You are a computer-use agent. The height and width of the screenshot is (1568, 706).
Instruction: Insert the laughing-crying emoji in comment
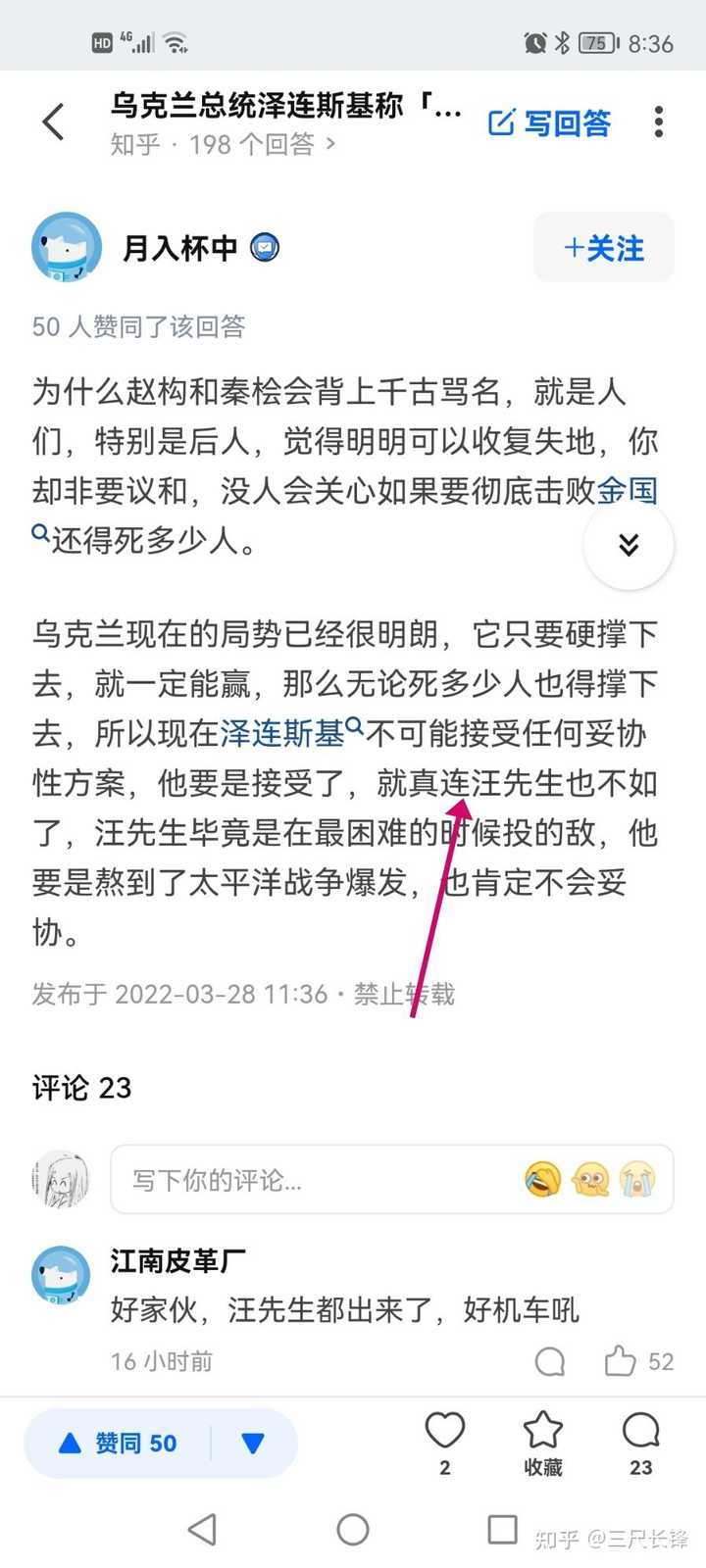click(x=543, y=1179)
